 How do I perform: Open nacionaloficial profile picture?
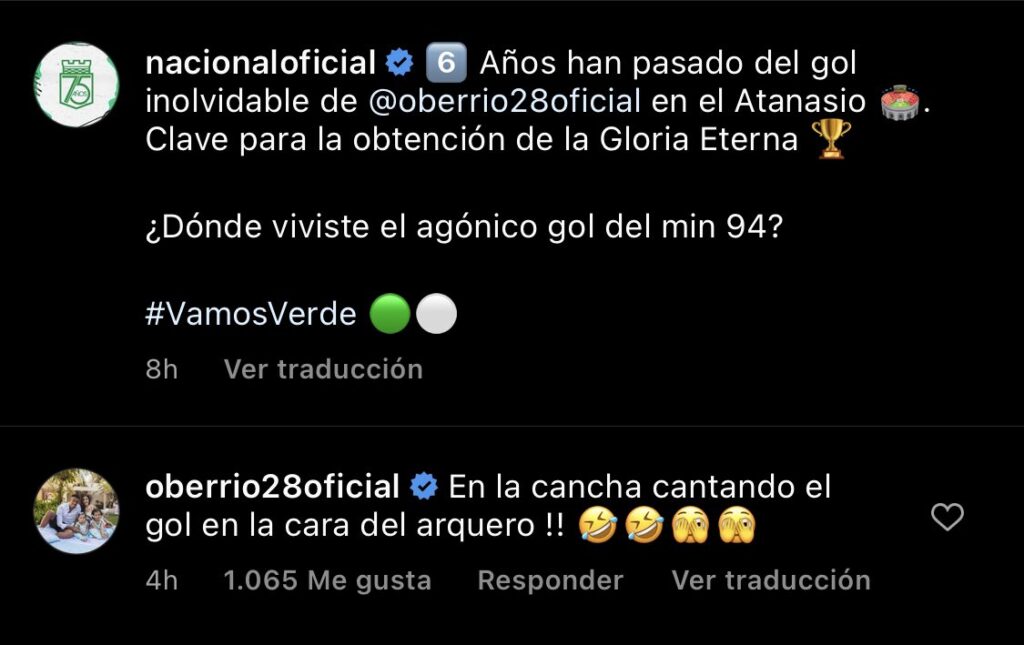pos(77,86)
